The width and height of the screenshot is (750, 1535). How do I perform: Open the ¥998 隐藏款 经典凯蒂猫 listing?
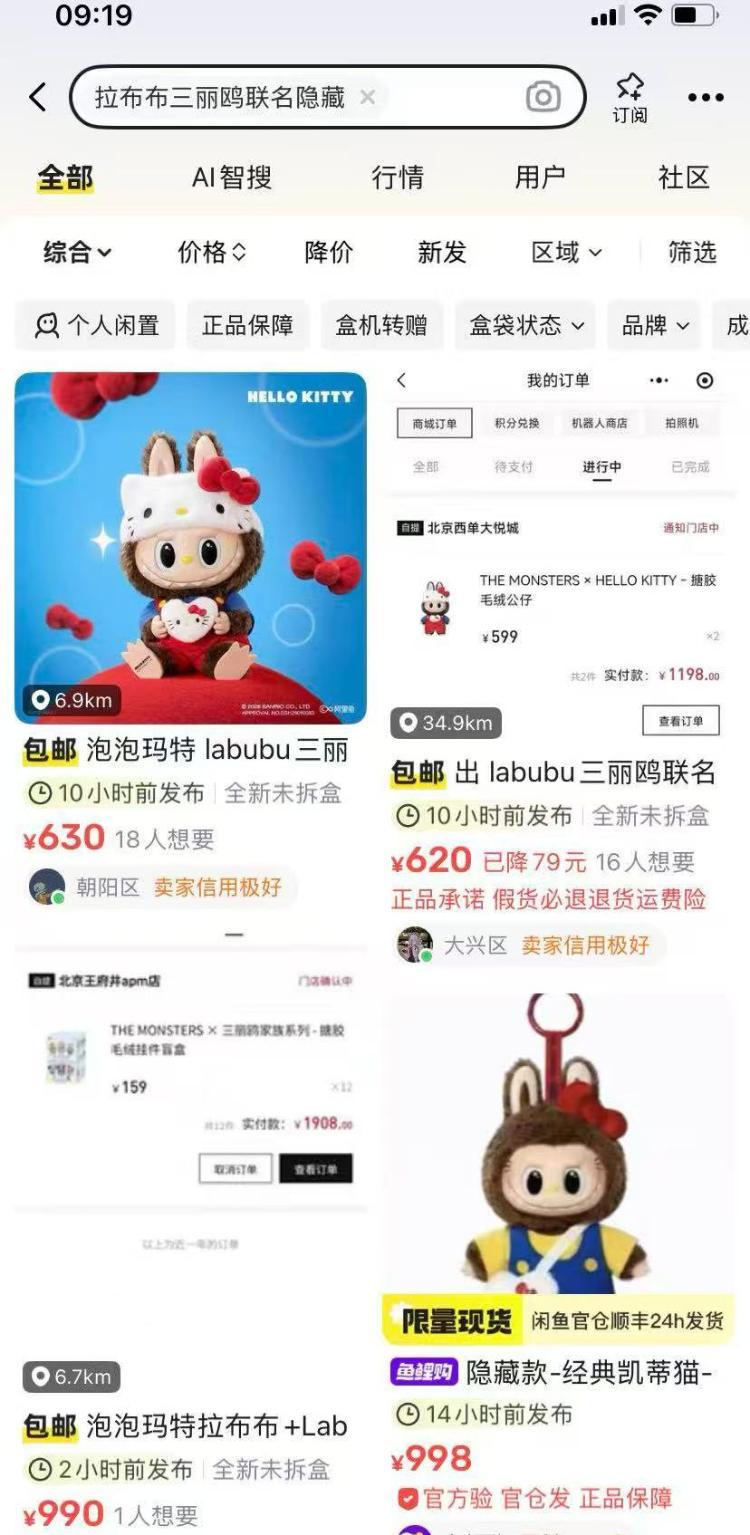[x=558, y=1150]
